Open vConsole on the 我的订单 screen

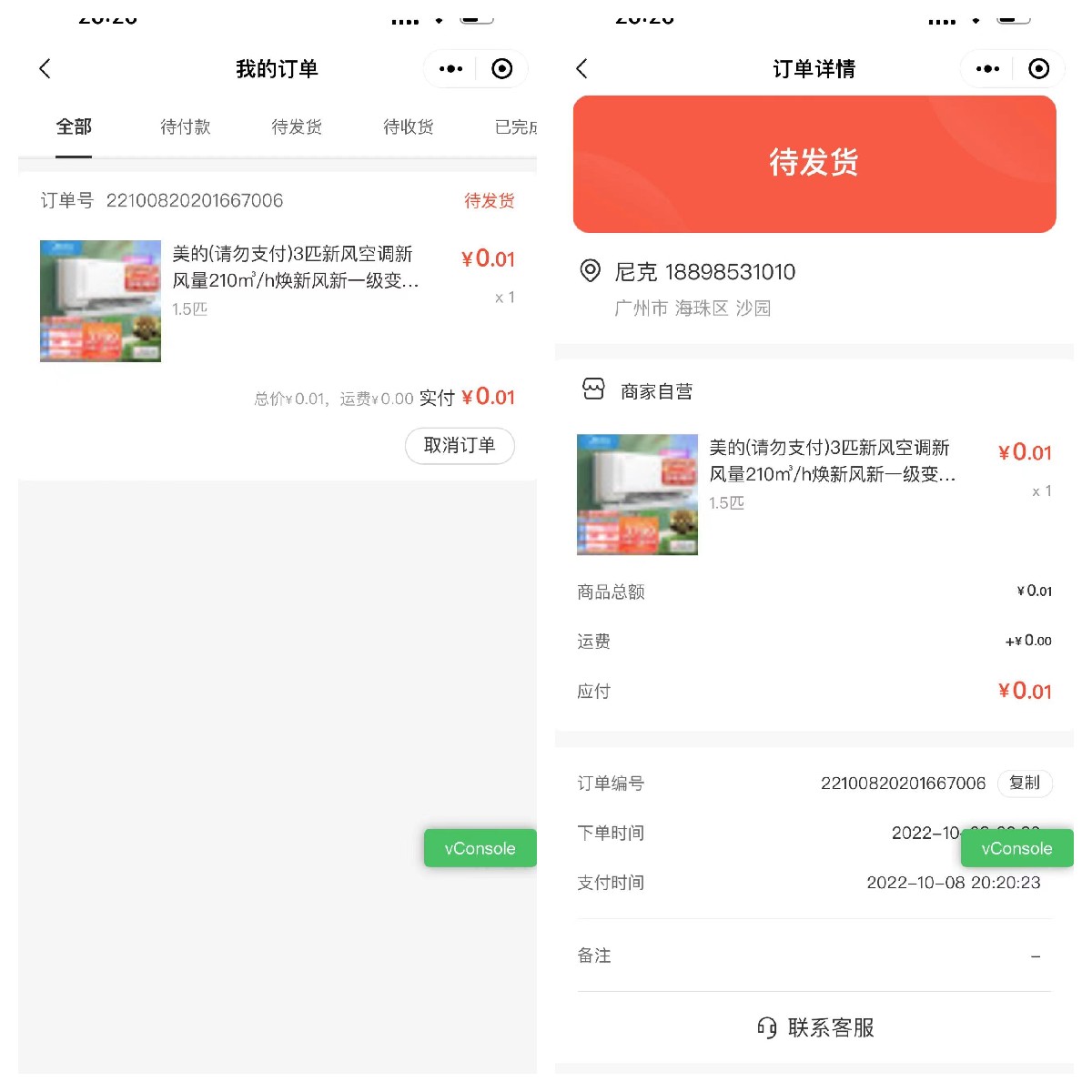(480, 848)
